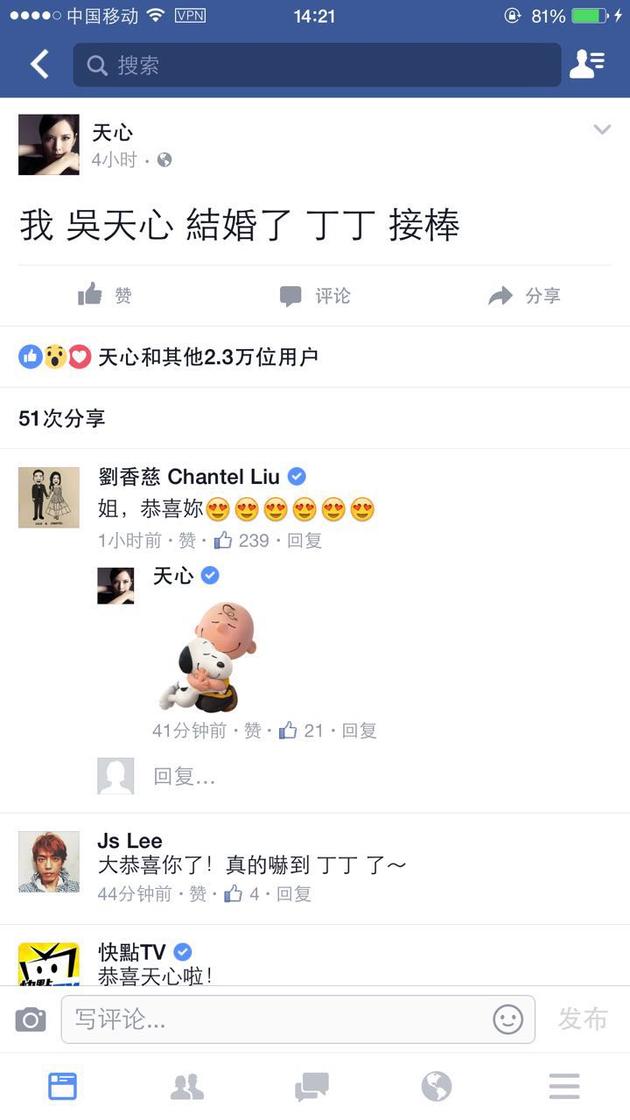Viewport: 630px width, 1120px height.
Task: Open 劉香慈 Chantel Liu's profile
Action: tap(189, 476)
